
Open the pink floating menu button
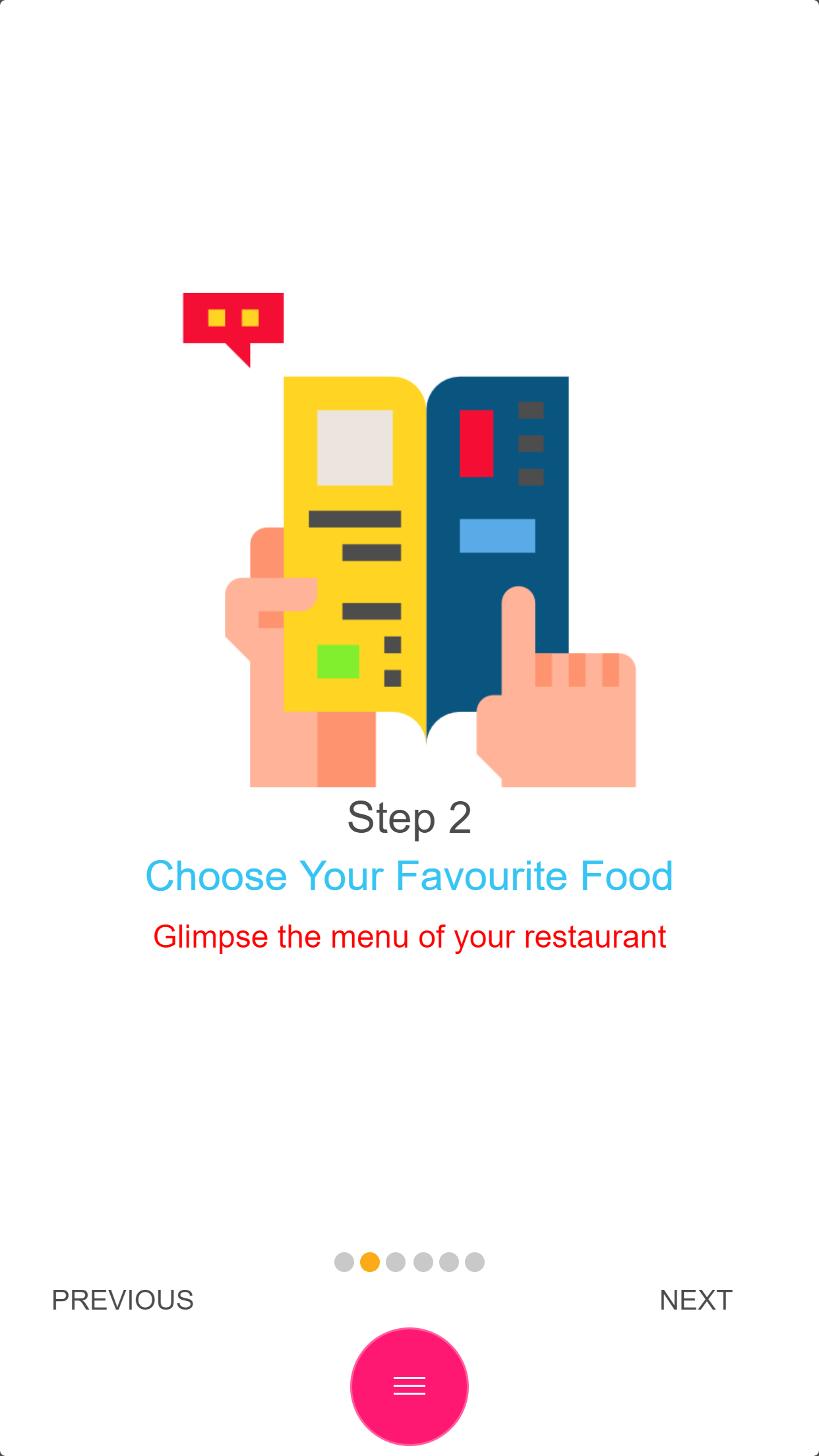[409, 1385]
